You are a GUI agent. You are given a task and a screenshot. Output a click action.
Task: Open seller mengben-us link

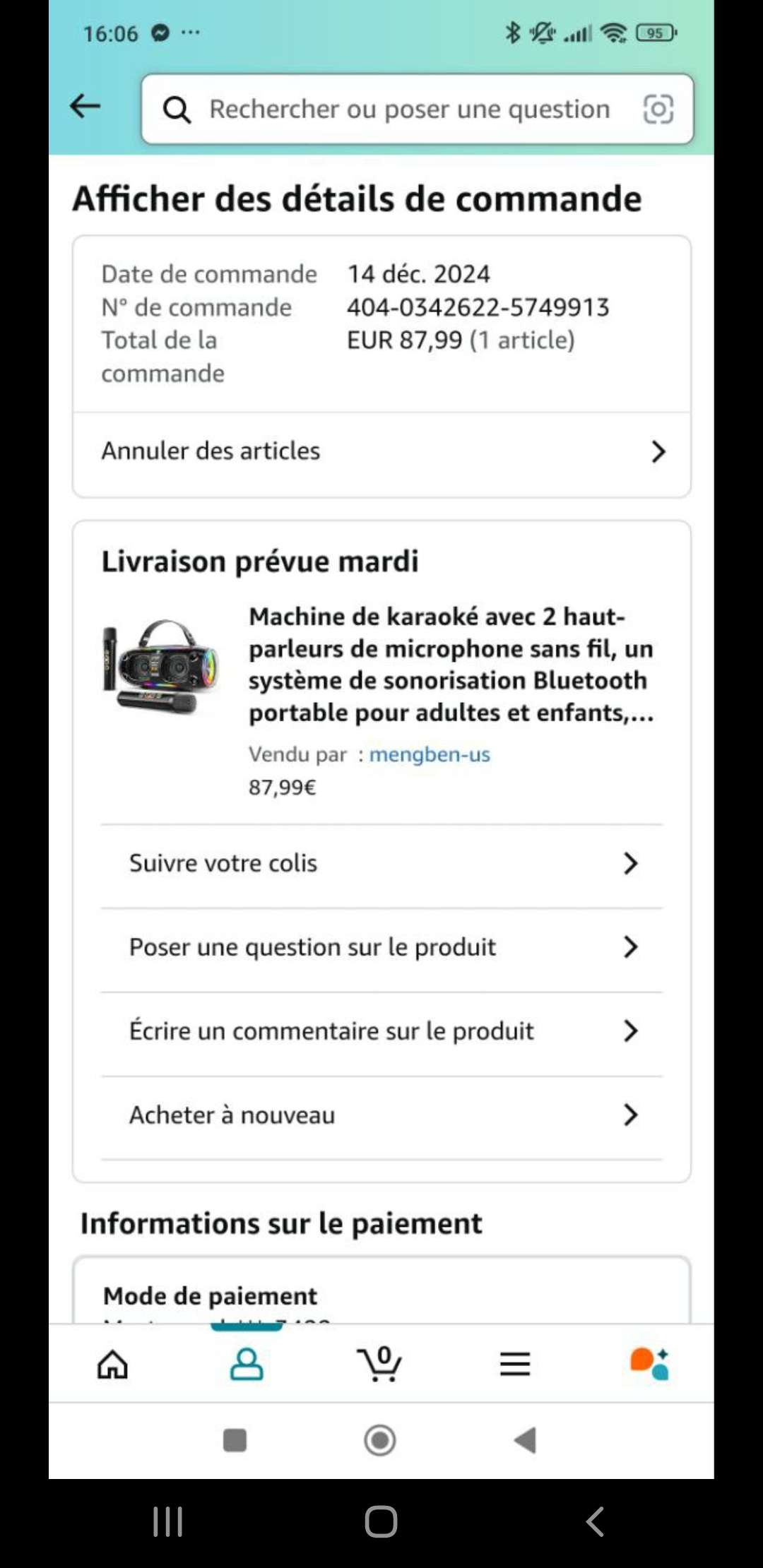(x=429, y=754)
